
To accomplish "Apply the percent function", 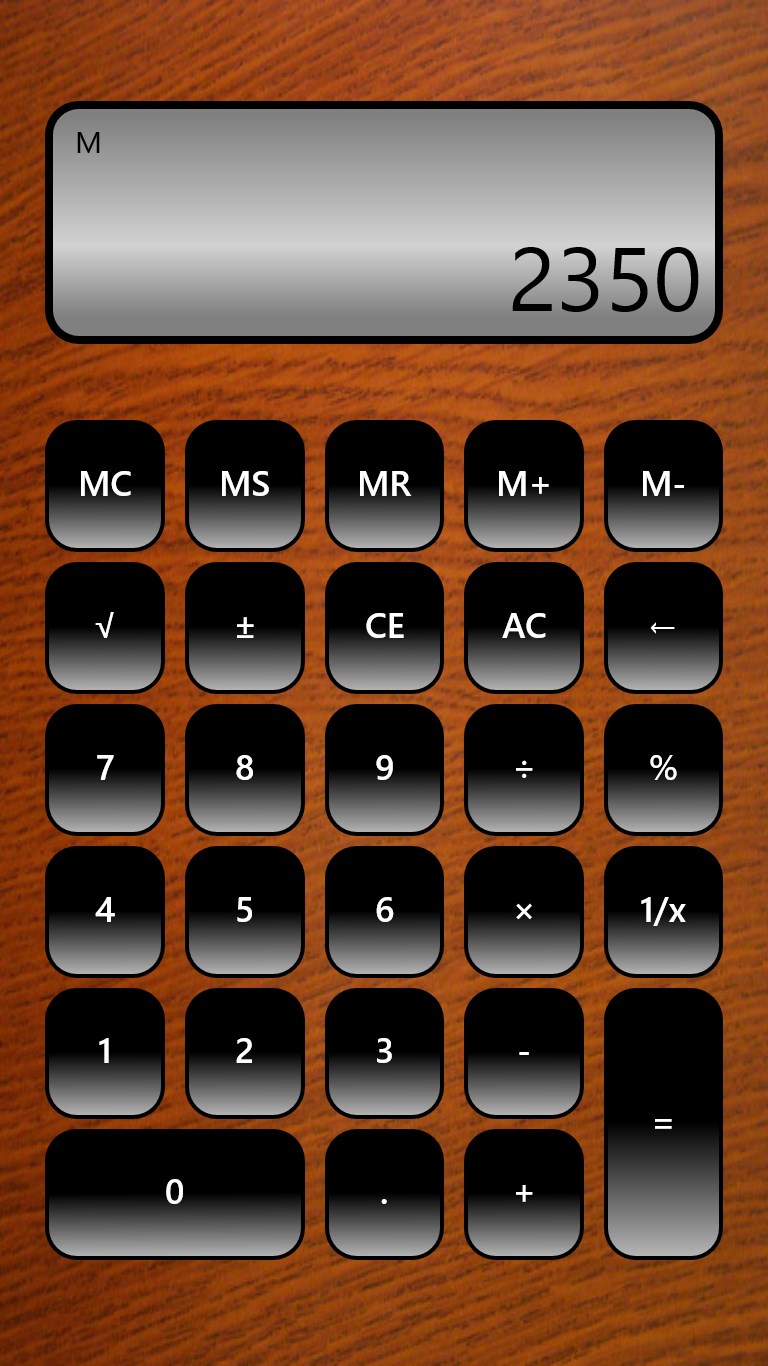I will pyautogui.click(x=663, y=769).
